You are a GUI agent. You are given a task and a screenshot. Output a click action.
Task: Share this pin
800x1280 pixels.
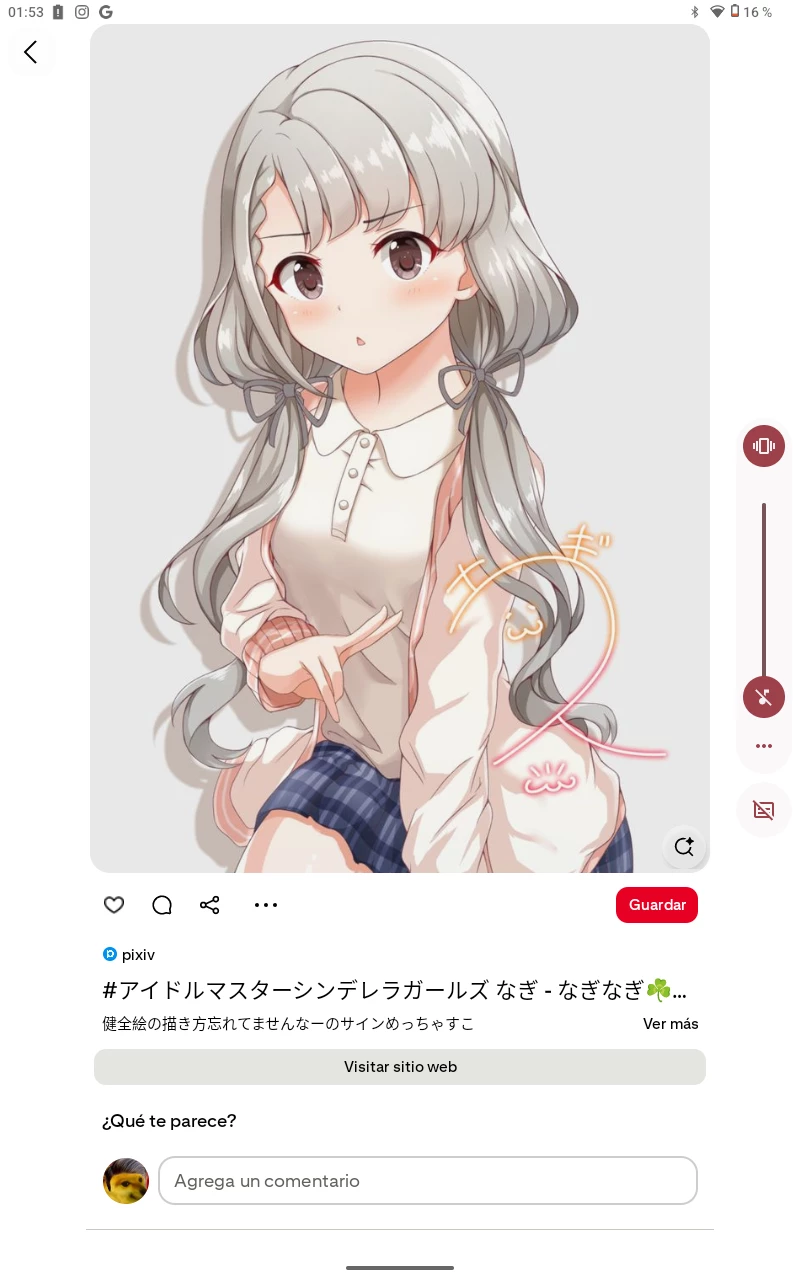click(x=209, y=905)
